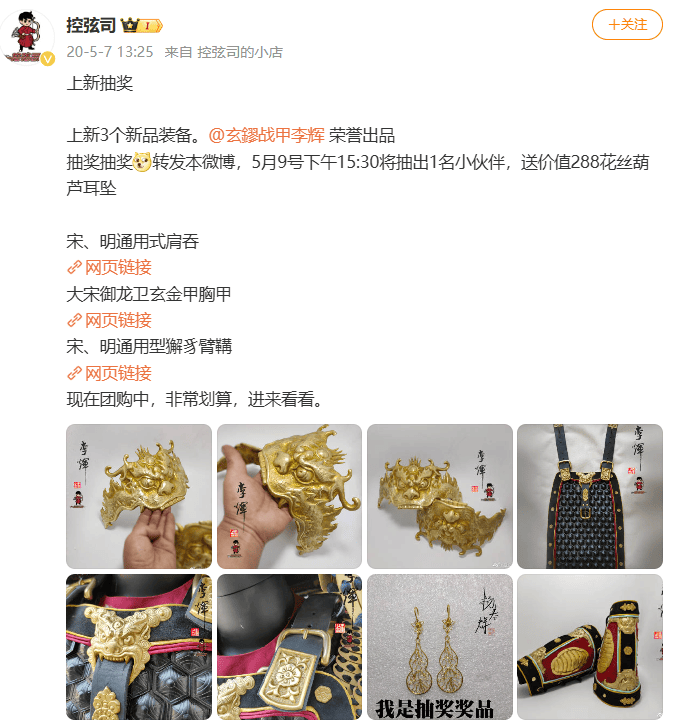Follow 控弦司 with the 关注 button

click(x=627, y=24)
